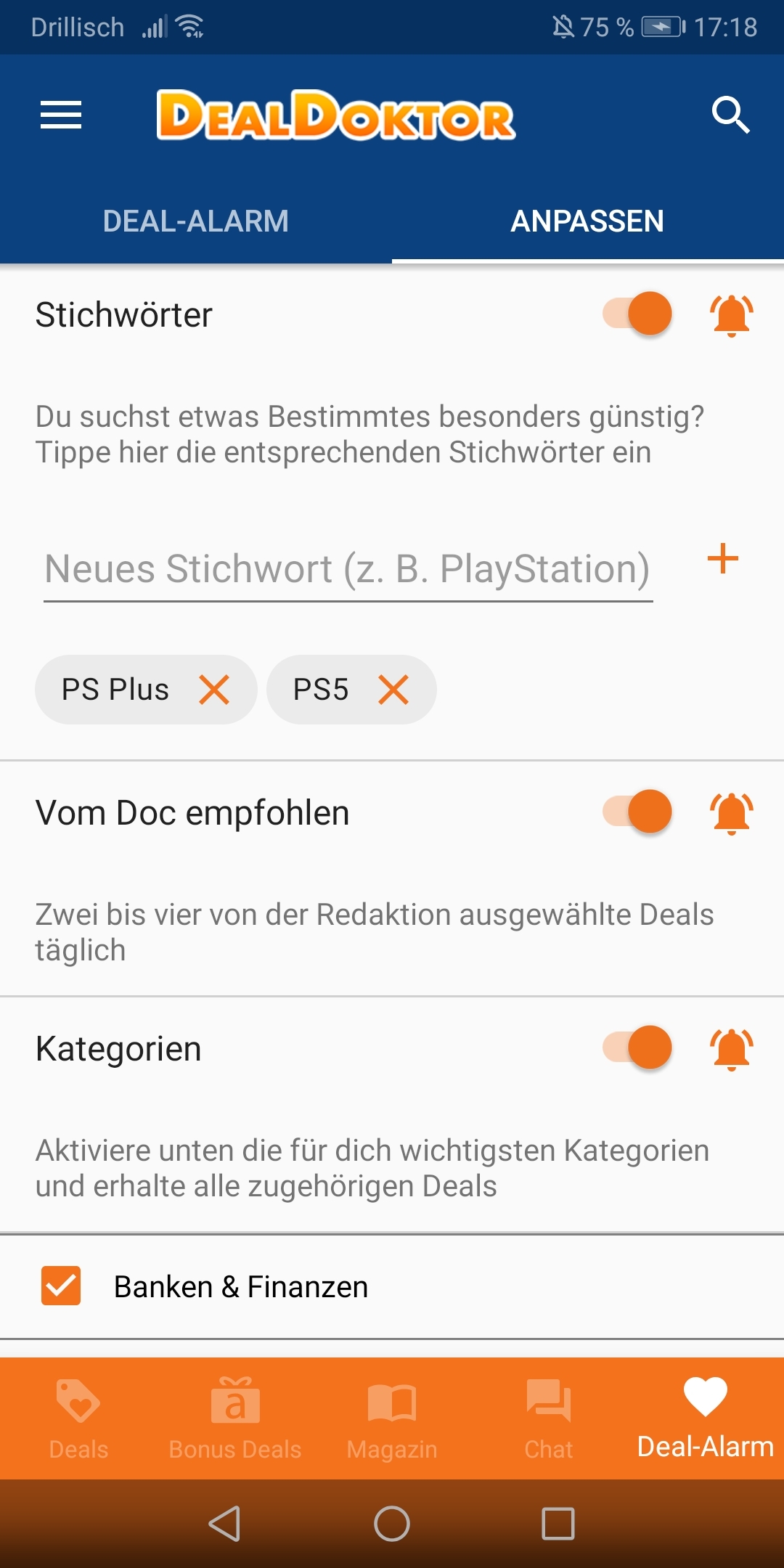Disable the Vom Doc empfohlen switch
784x1568 pixels.
[x=637, y=812]
